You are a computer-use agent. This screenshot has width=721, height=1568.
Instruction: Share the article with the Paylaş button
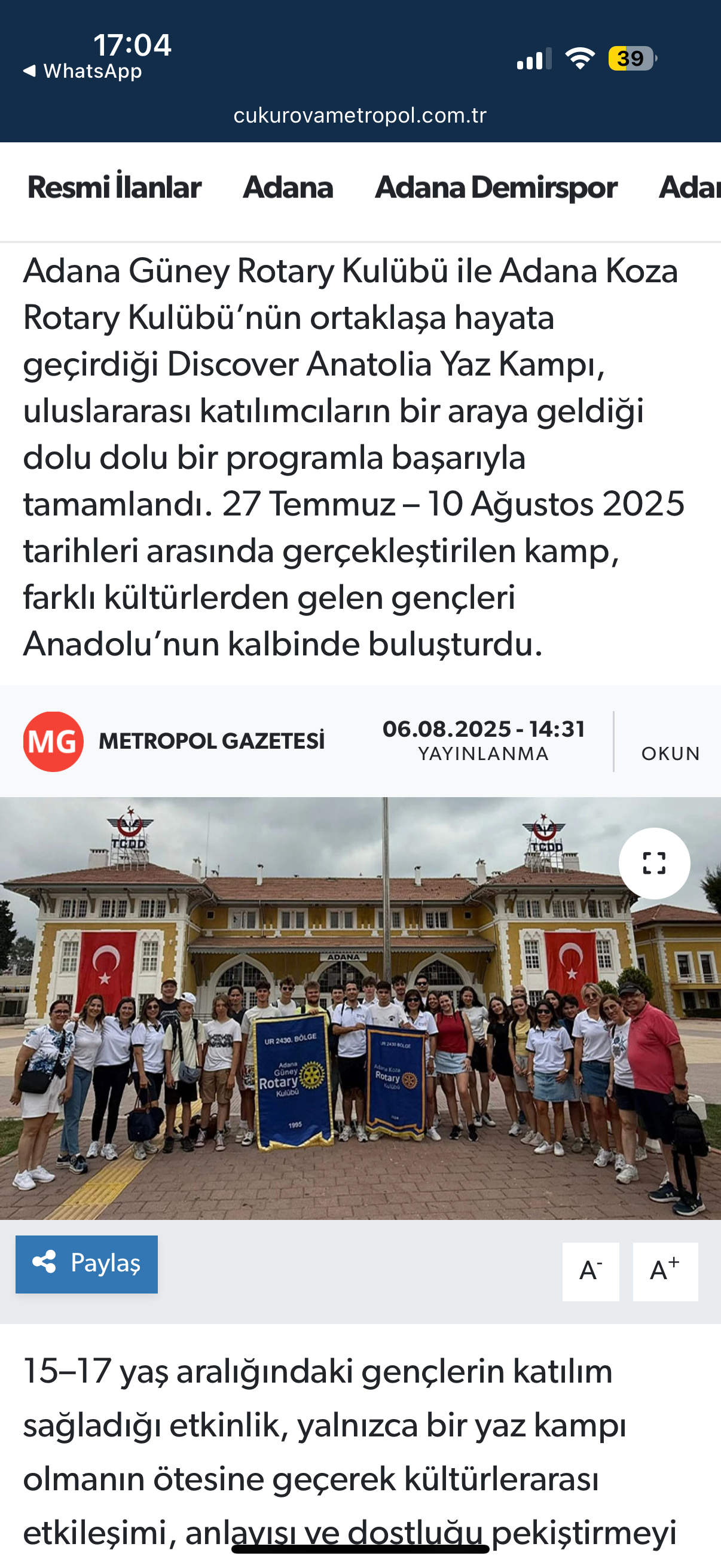pyautogui.click(x=87, y=1264)
